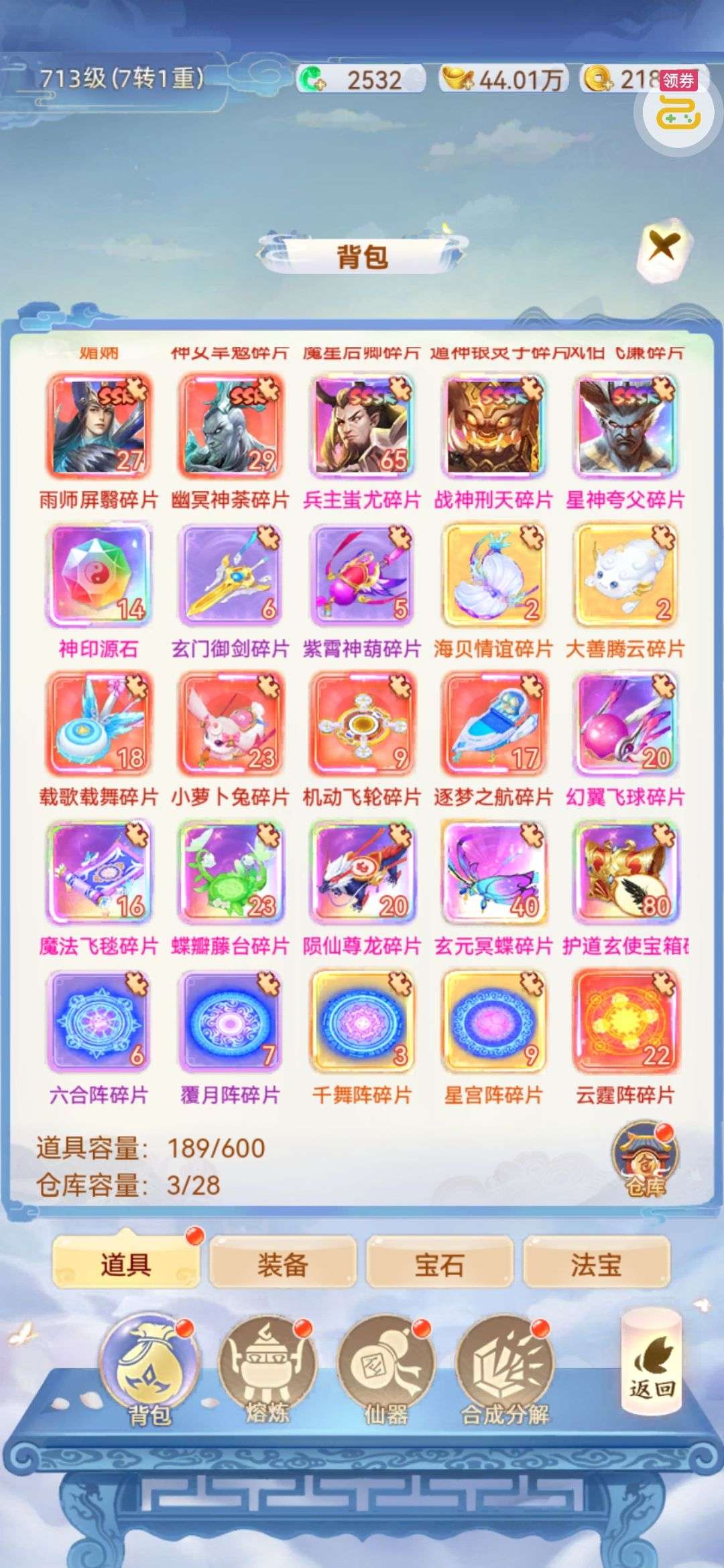The image size is (724, 1568).
Task: Select the 小萝卜兔碎片 item
Action: click(229, 724)
